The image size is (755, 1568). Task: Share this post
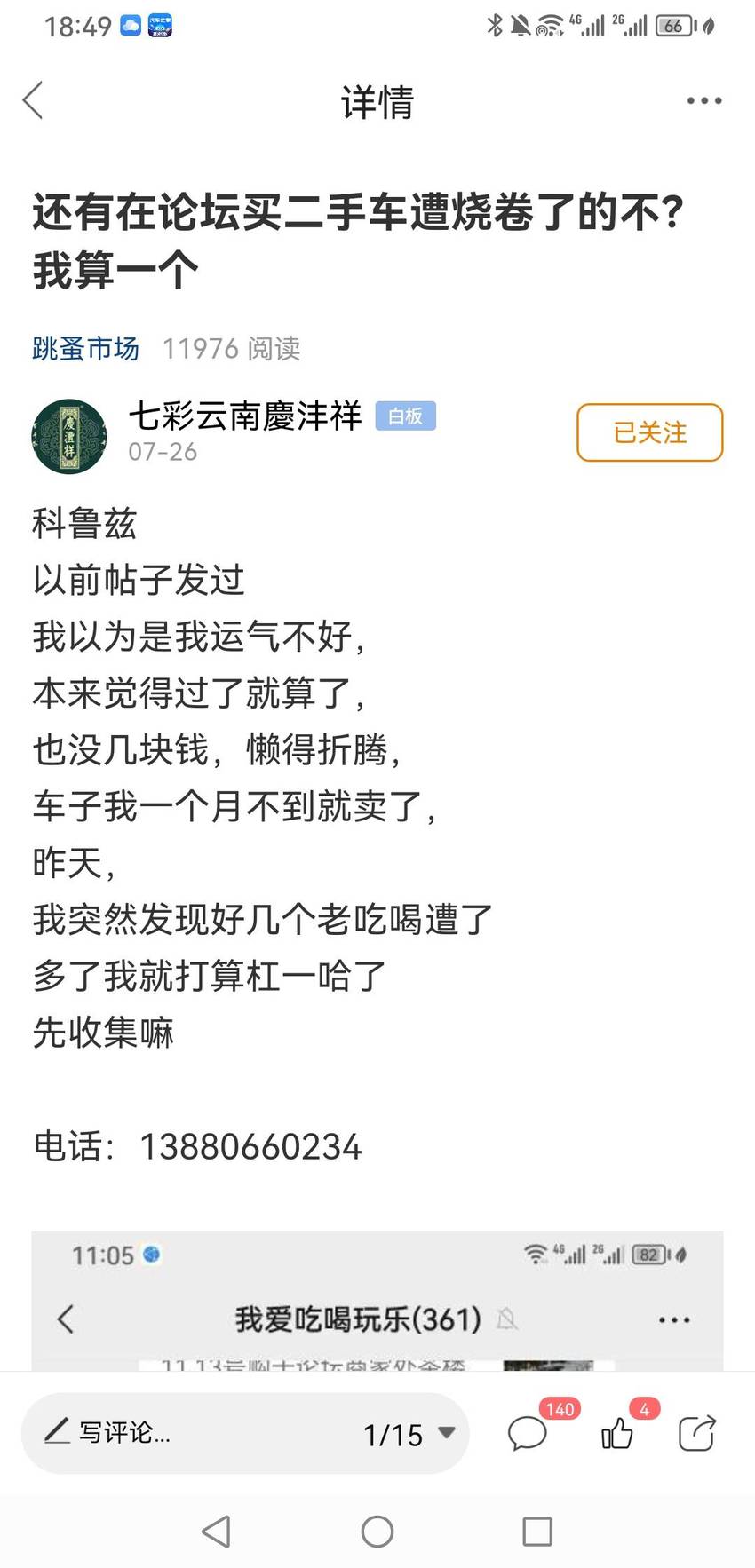pyautogui.click(x=696, y=1433)
